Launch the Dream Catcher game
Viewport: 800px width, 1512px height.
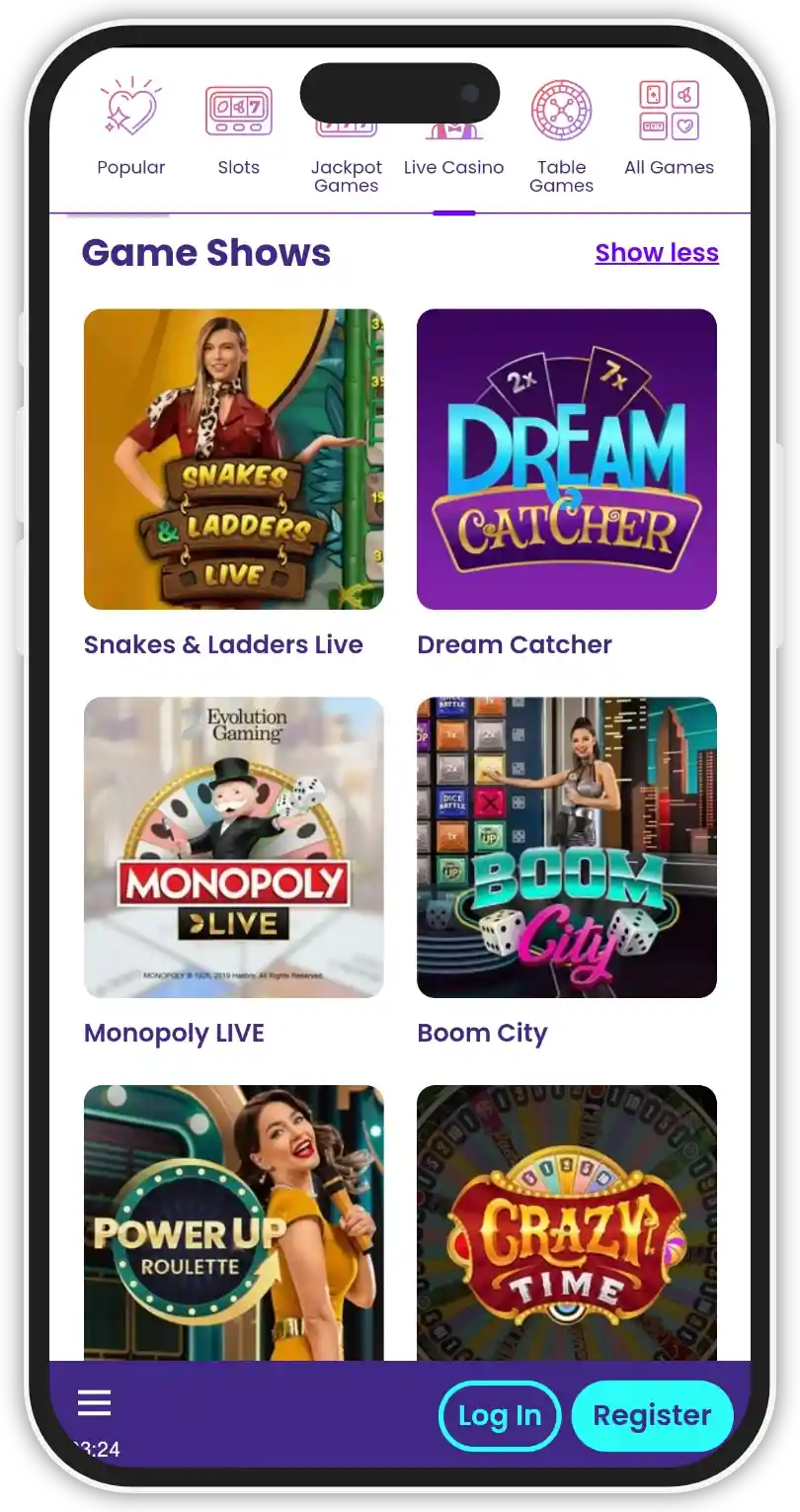click(566, 460)
